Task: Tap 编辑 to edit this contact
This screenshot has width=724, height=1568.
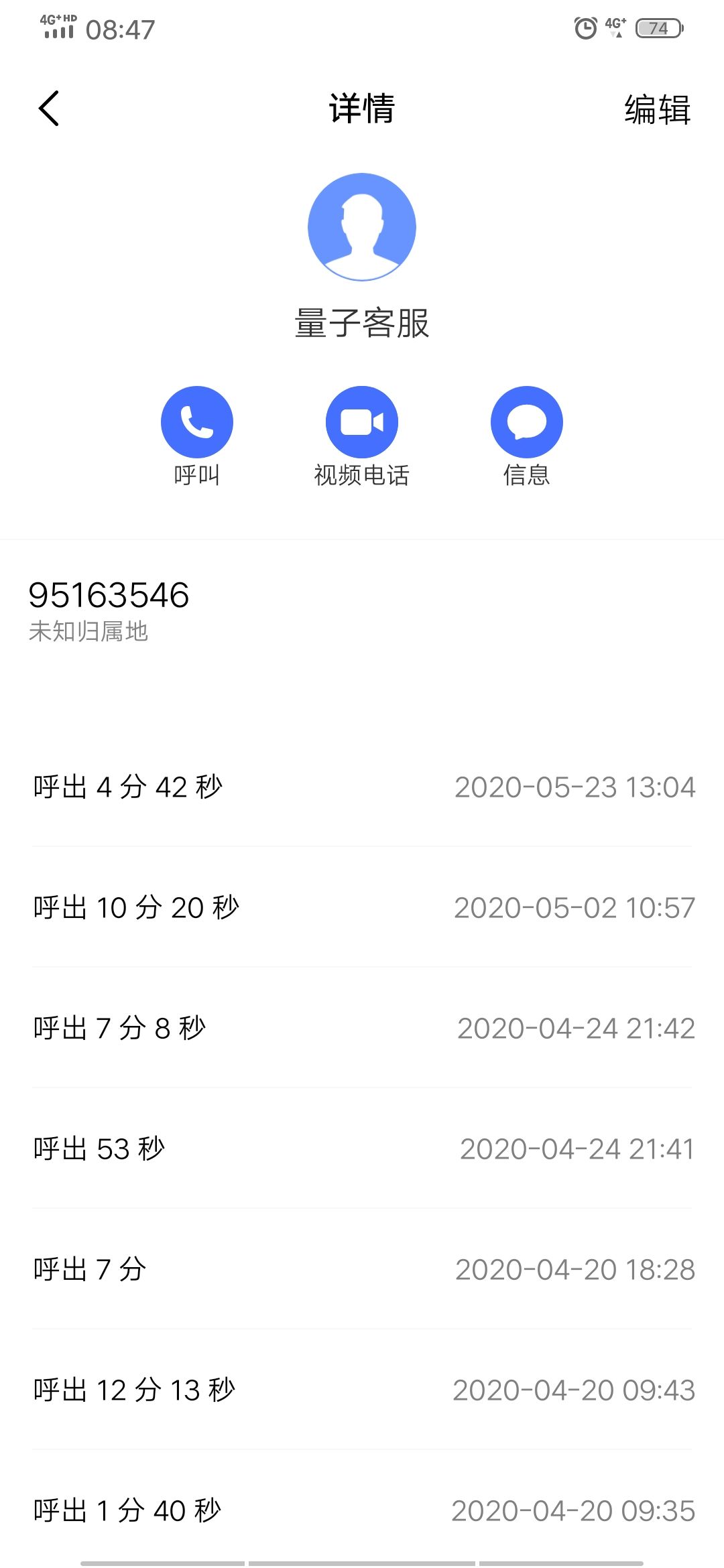Action: tap(657, 109)
